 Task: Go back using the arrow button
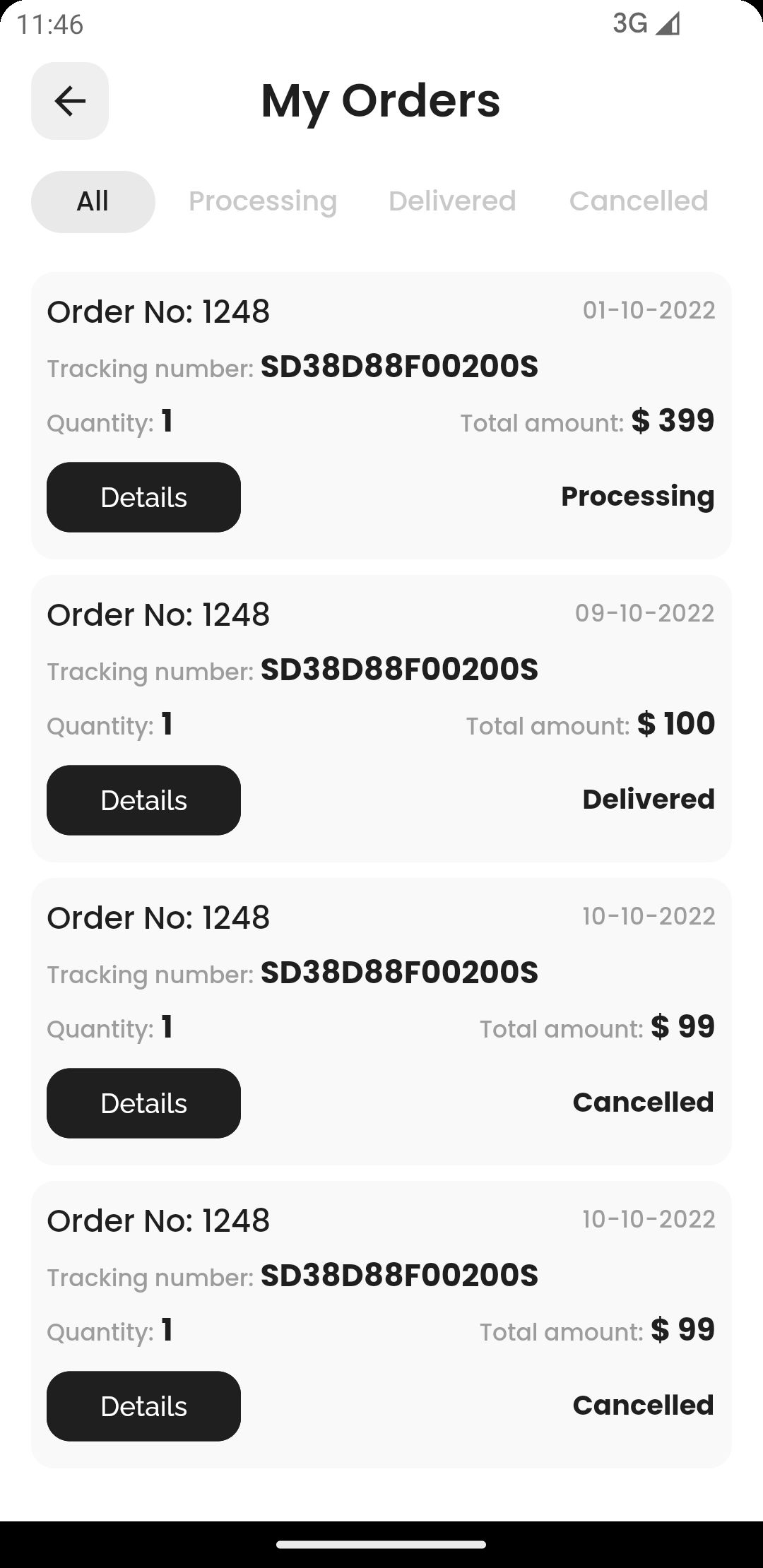[x=70, y=101]
